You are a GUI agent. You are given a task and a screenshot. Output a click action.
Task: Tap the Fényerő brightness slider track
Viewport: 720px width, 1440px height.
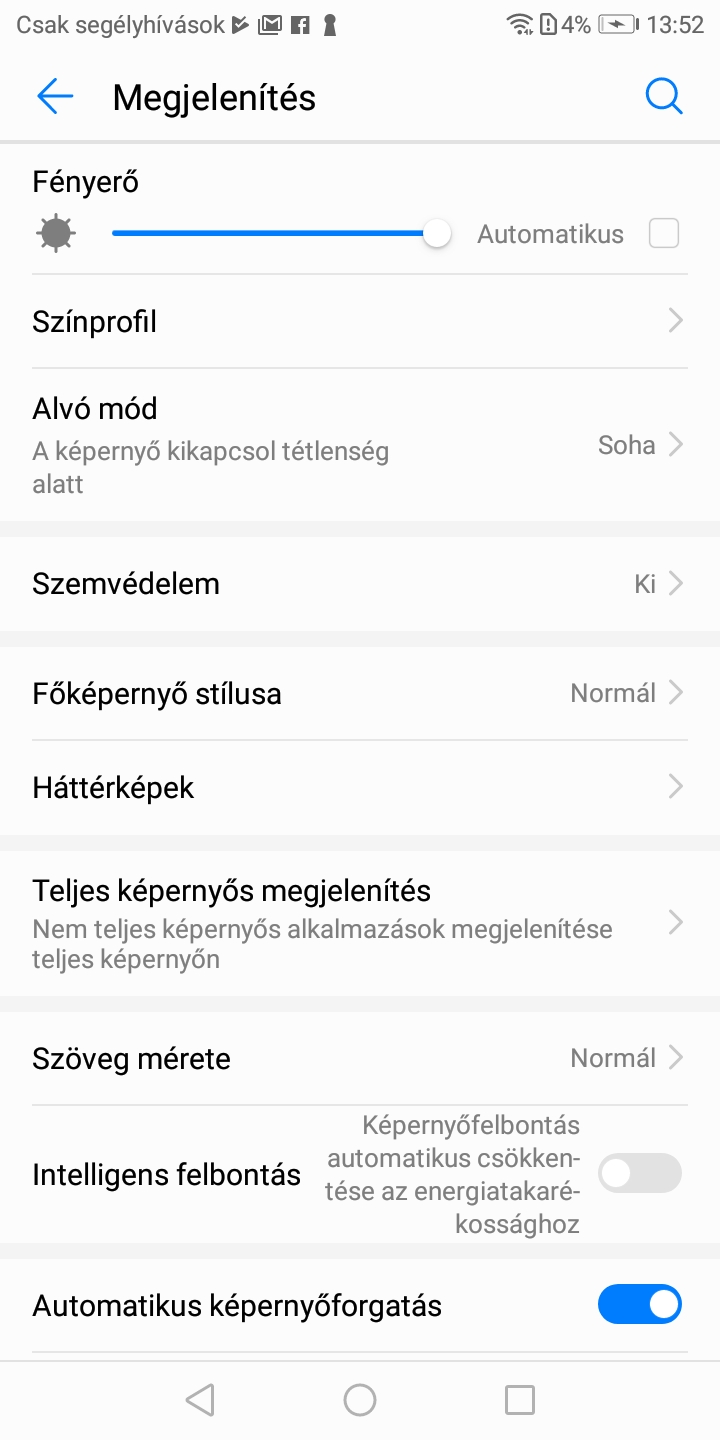[x=270, y=234]
